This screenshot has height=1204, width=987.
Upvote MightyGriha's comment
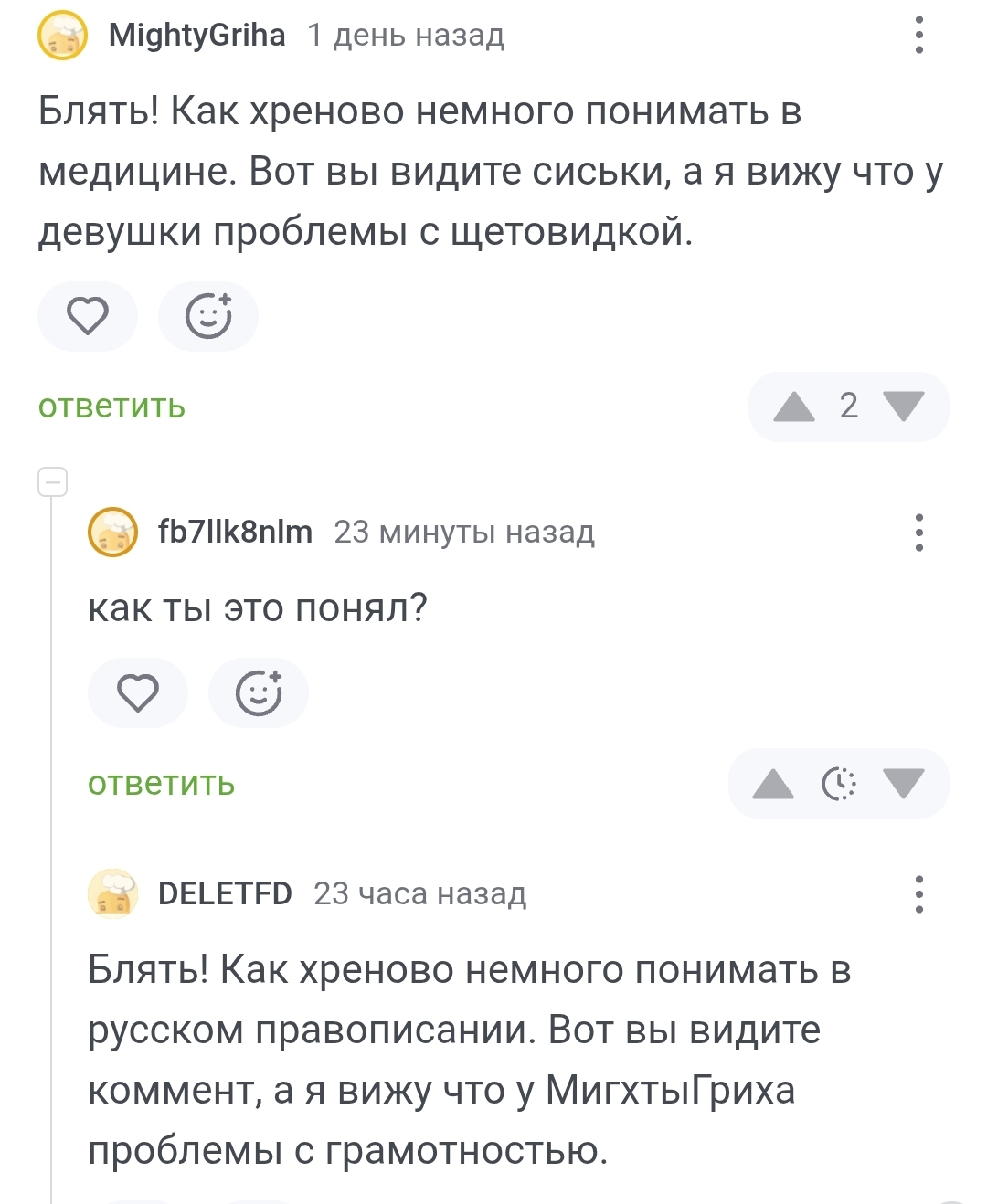[793, 407]
